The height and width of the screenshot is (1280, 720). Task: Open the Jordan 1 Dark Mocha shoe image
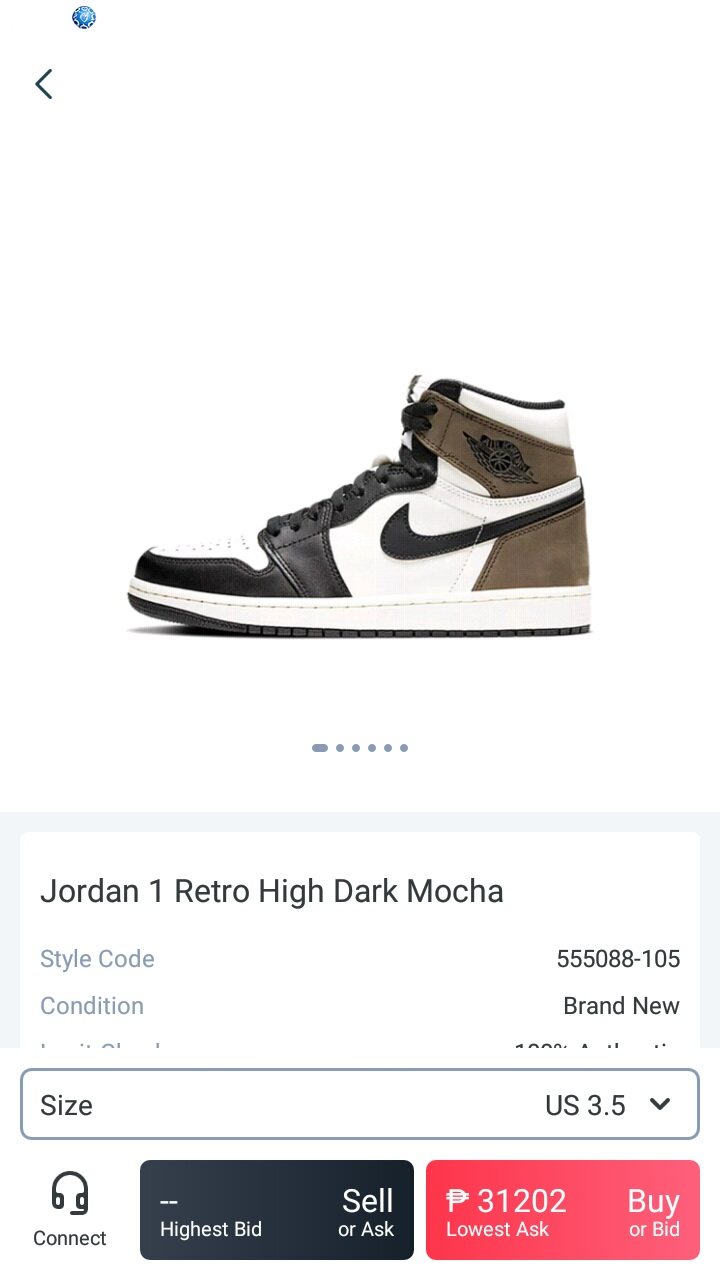(x=360, y=507)
